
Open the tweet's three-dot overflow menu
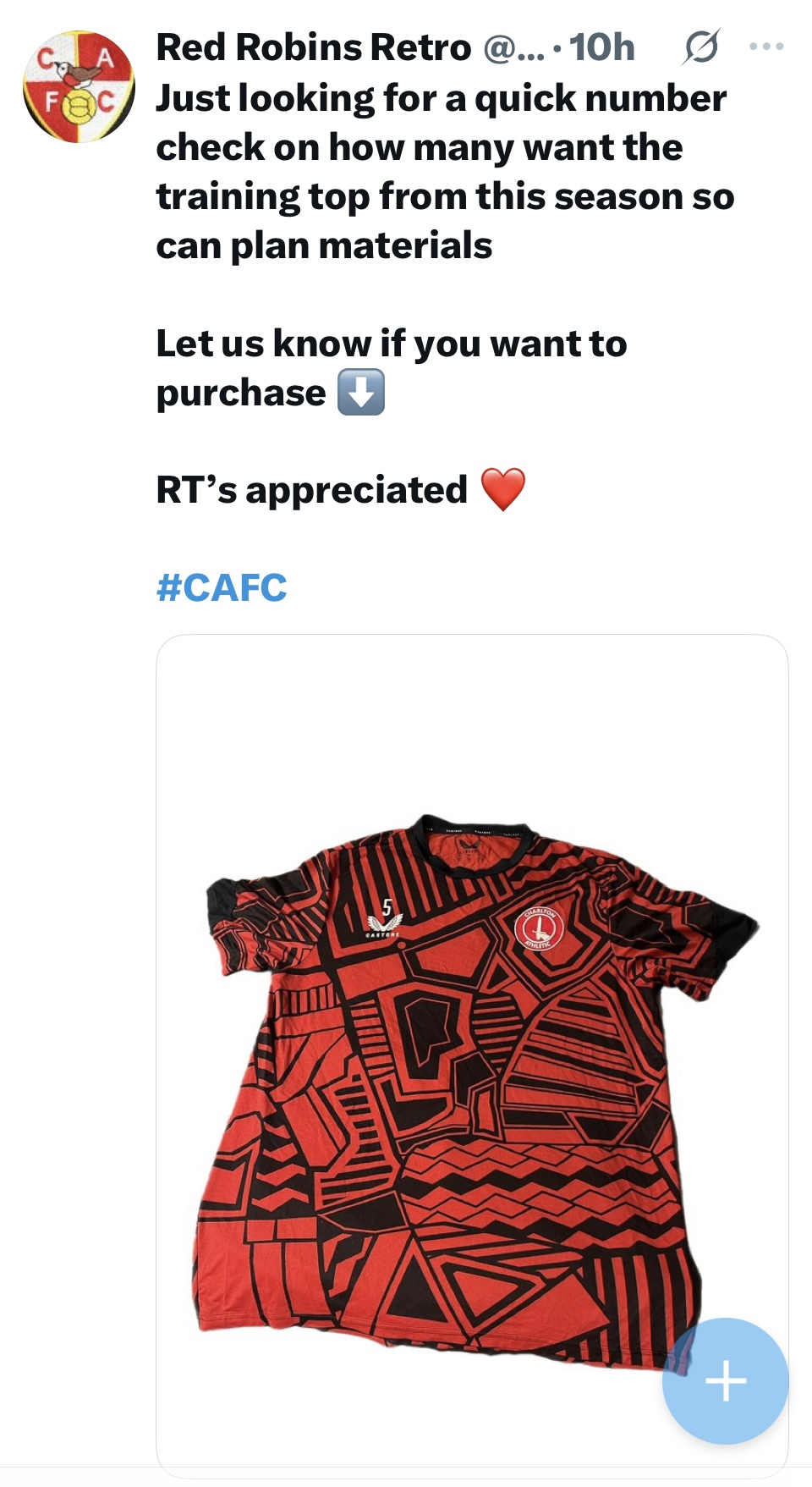tap(766, 47)
